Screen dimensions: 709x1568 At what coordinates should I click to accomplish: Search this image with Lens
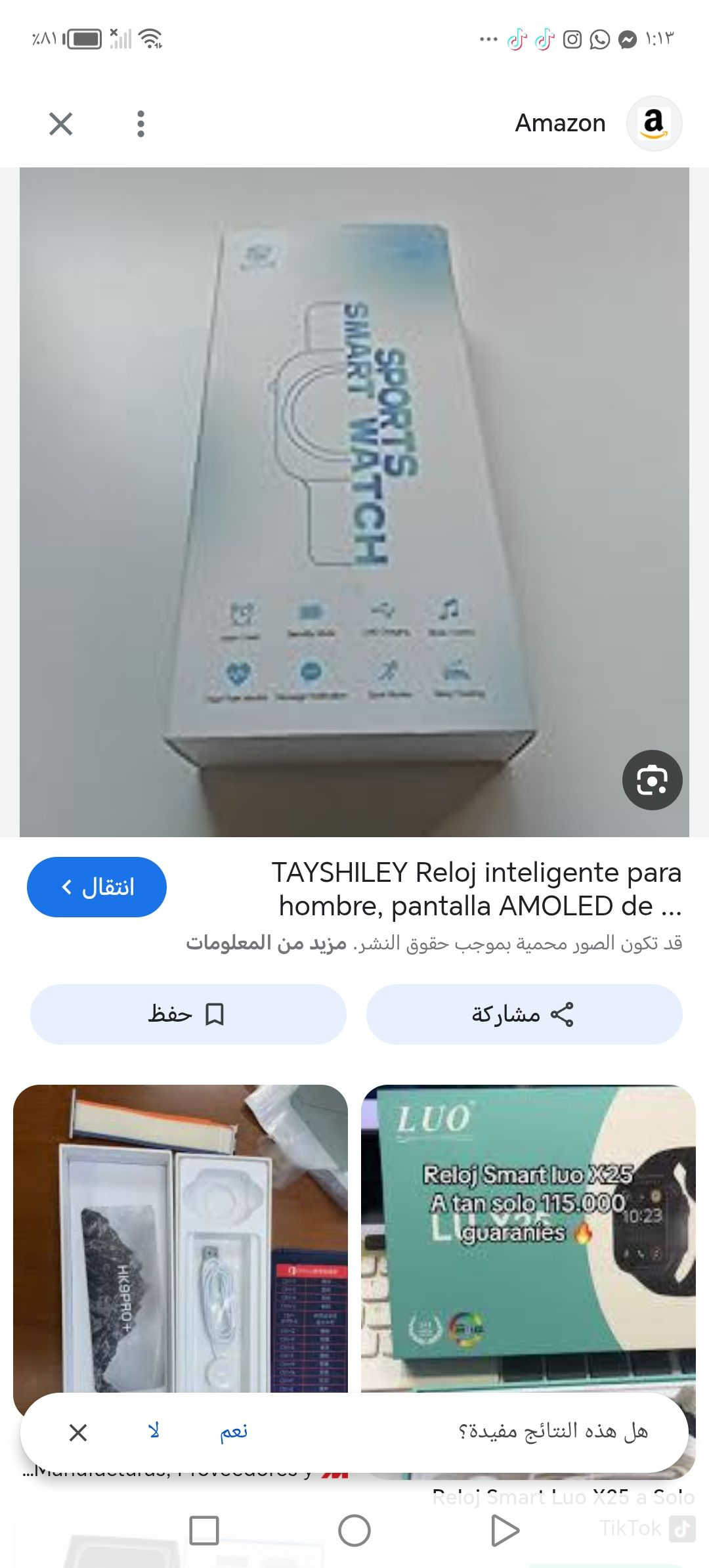coord(652,780)
